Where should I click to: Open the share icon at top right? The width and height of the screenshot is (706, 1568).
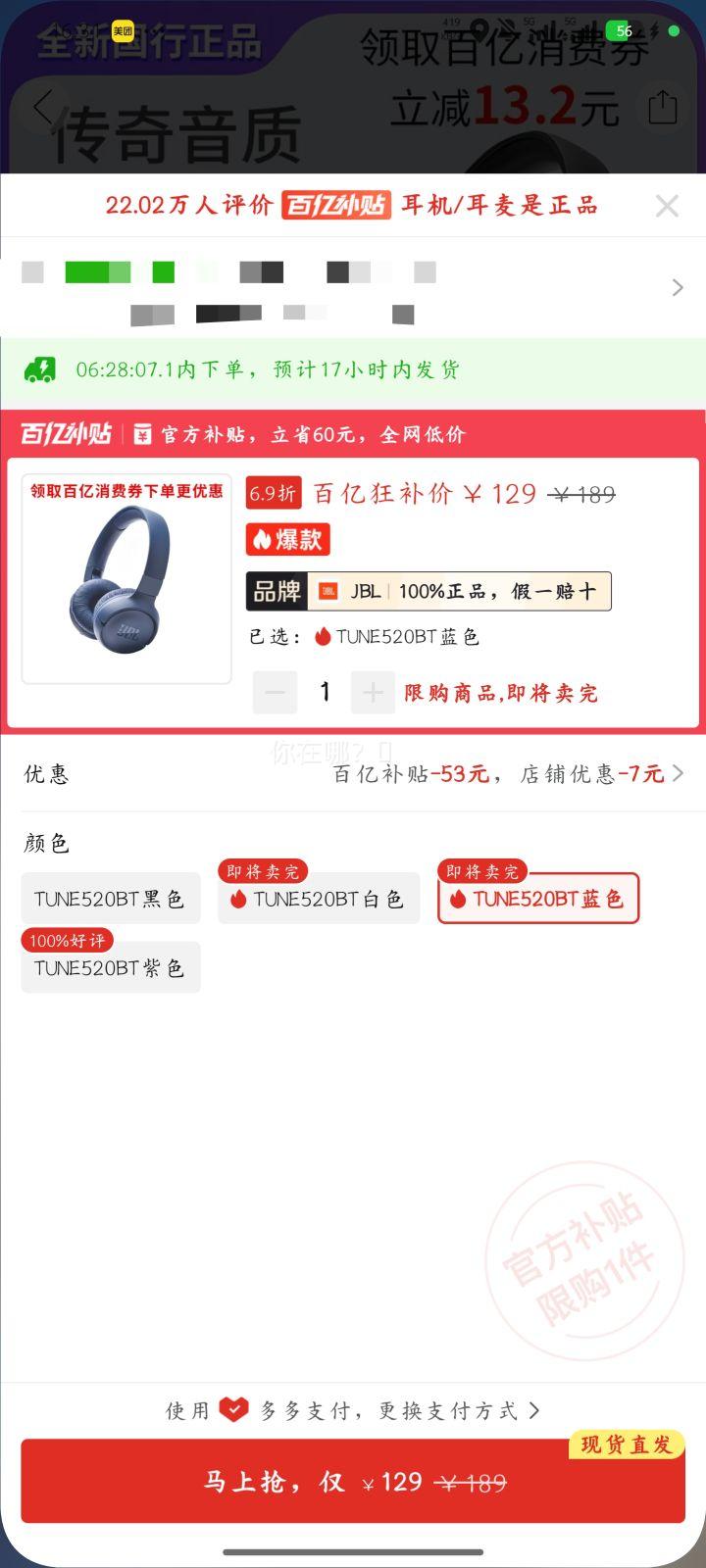coord(662,108)
